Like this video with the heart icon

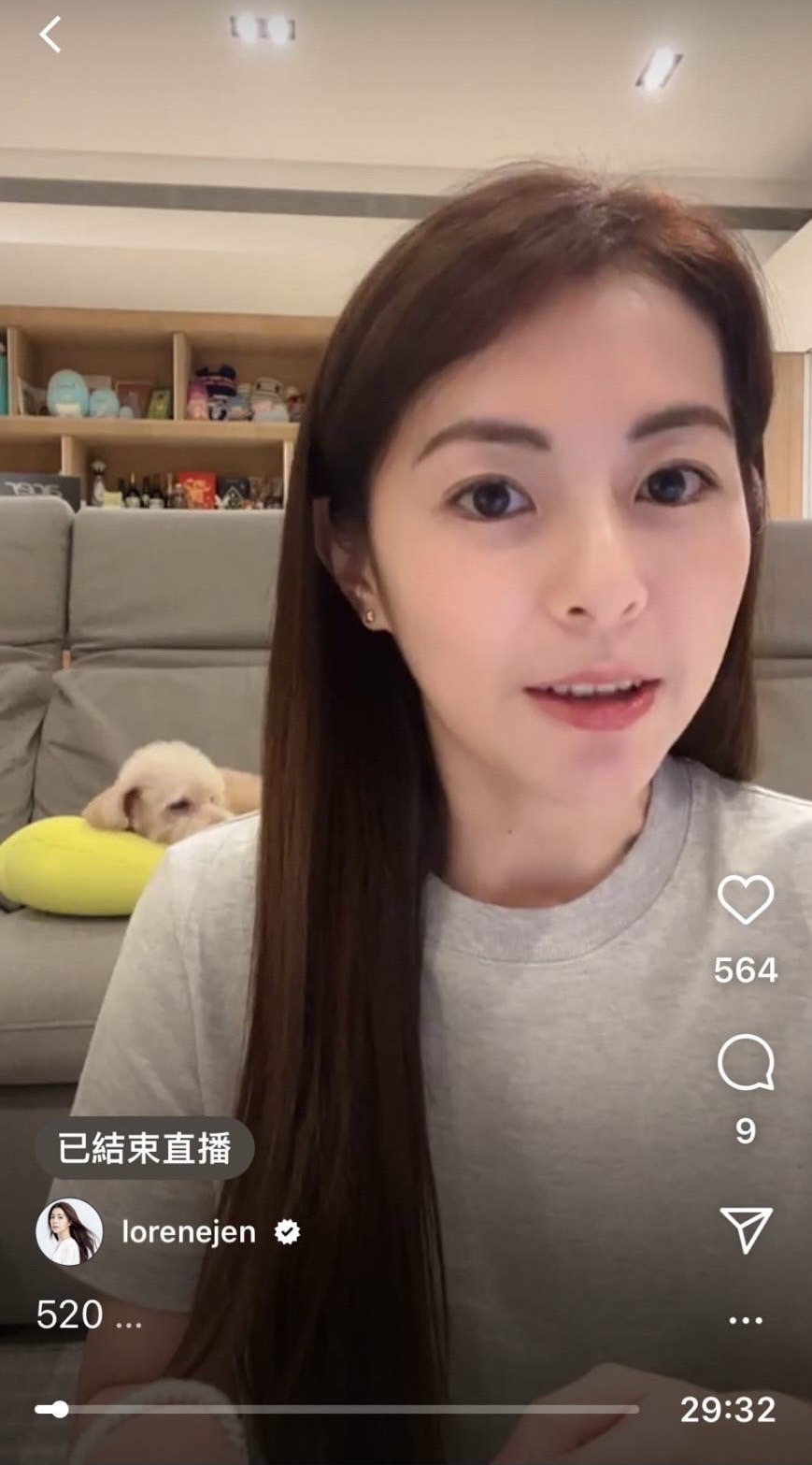(745, 900)
